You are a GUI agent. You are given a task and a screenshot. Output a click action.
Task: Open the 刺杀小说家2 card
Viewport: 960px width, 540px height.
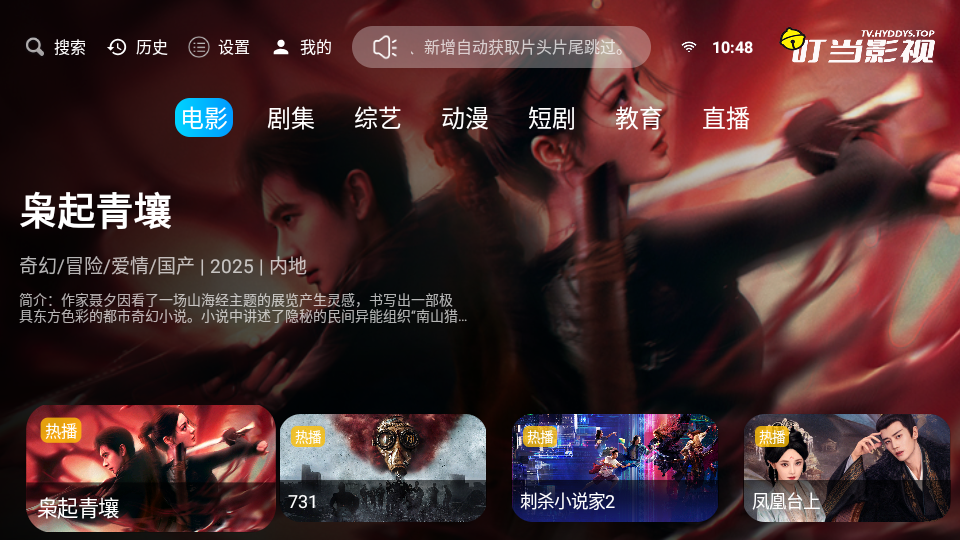pyautogui.click(x=614, y=468)
